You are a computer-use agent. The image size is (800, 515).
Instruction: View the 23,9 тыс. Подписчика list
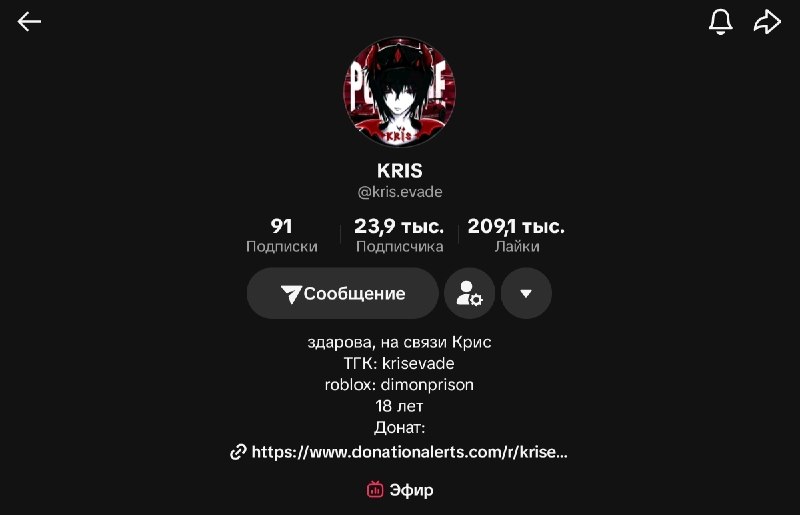coord(399,235)
